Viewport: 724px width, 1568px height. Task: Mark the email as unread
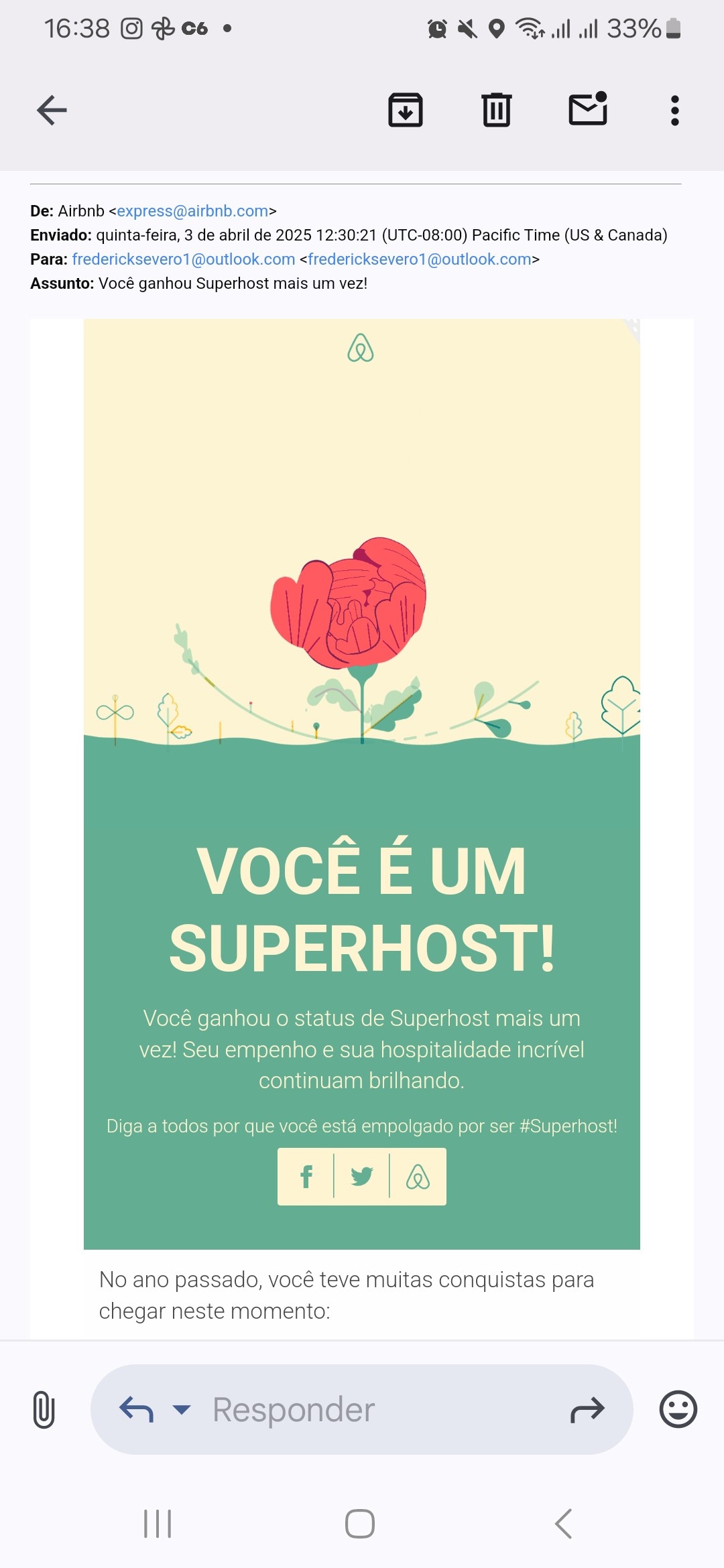588,109
